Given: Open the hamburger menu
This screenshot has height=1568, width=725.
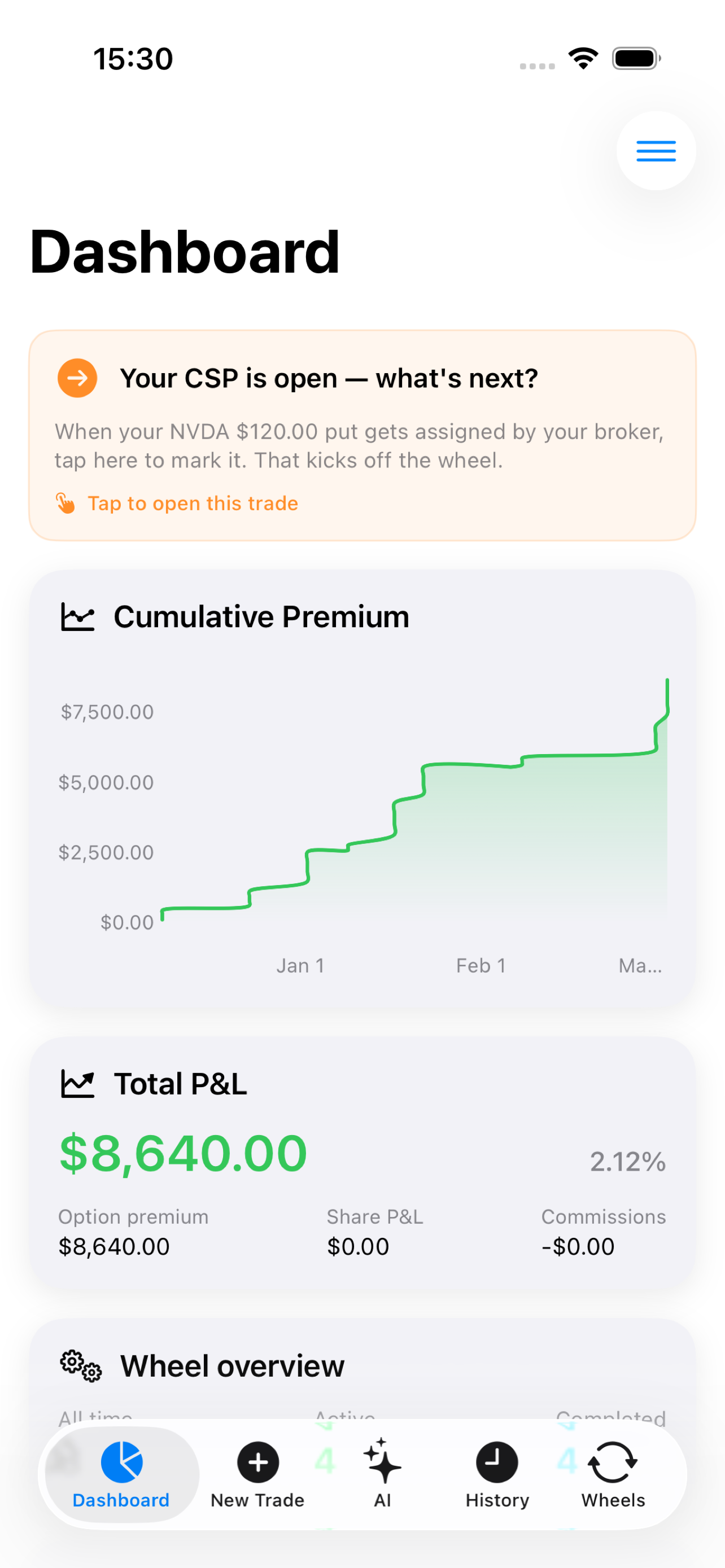Looking at the screenshot, I should (x=656, y=151).
